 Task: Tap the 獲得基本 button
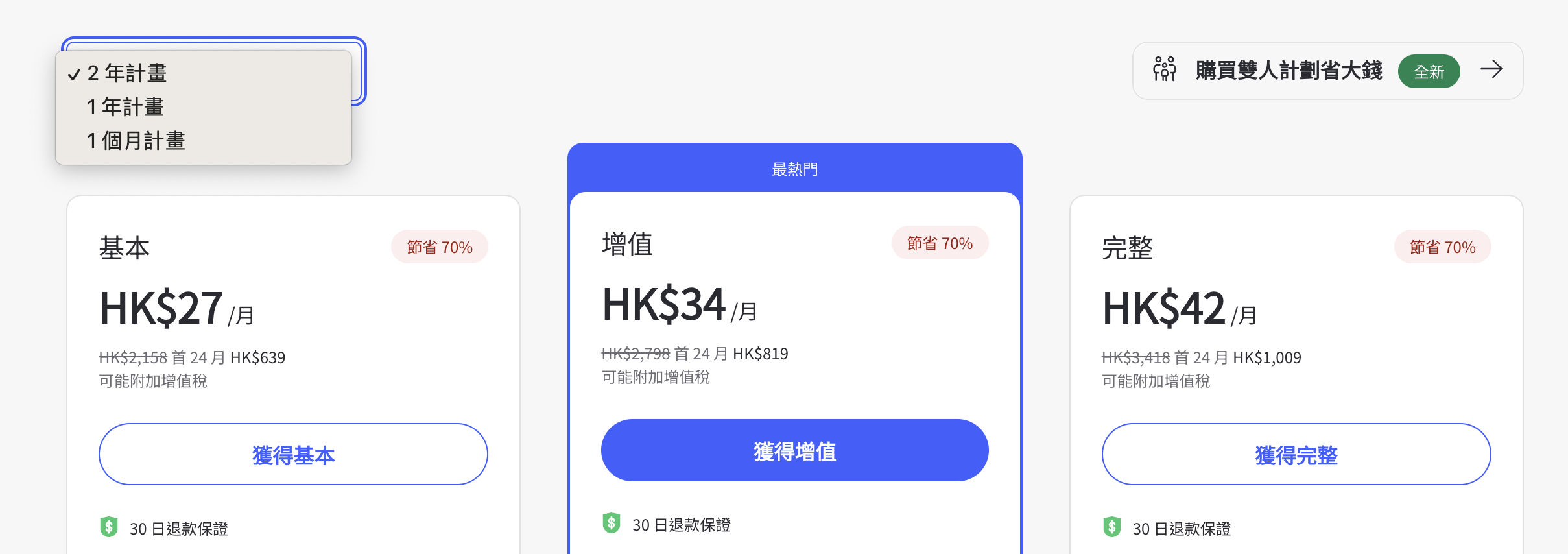293,454
